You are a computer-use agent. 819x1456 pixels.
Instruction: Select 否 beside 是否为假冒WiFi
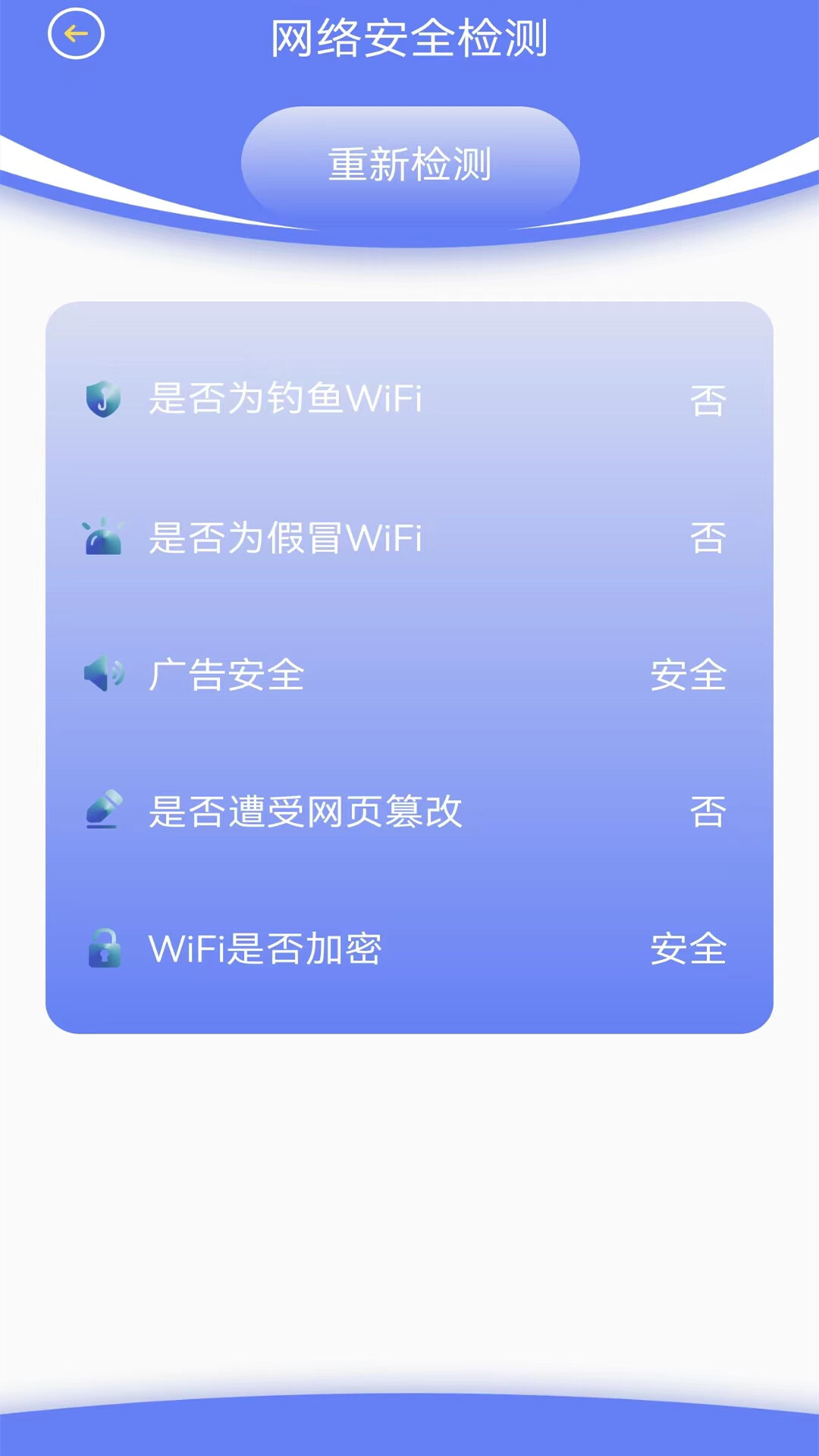pyautogui.click(x=708, y=538)
